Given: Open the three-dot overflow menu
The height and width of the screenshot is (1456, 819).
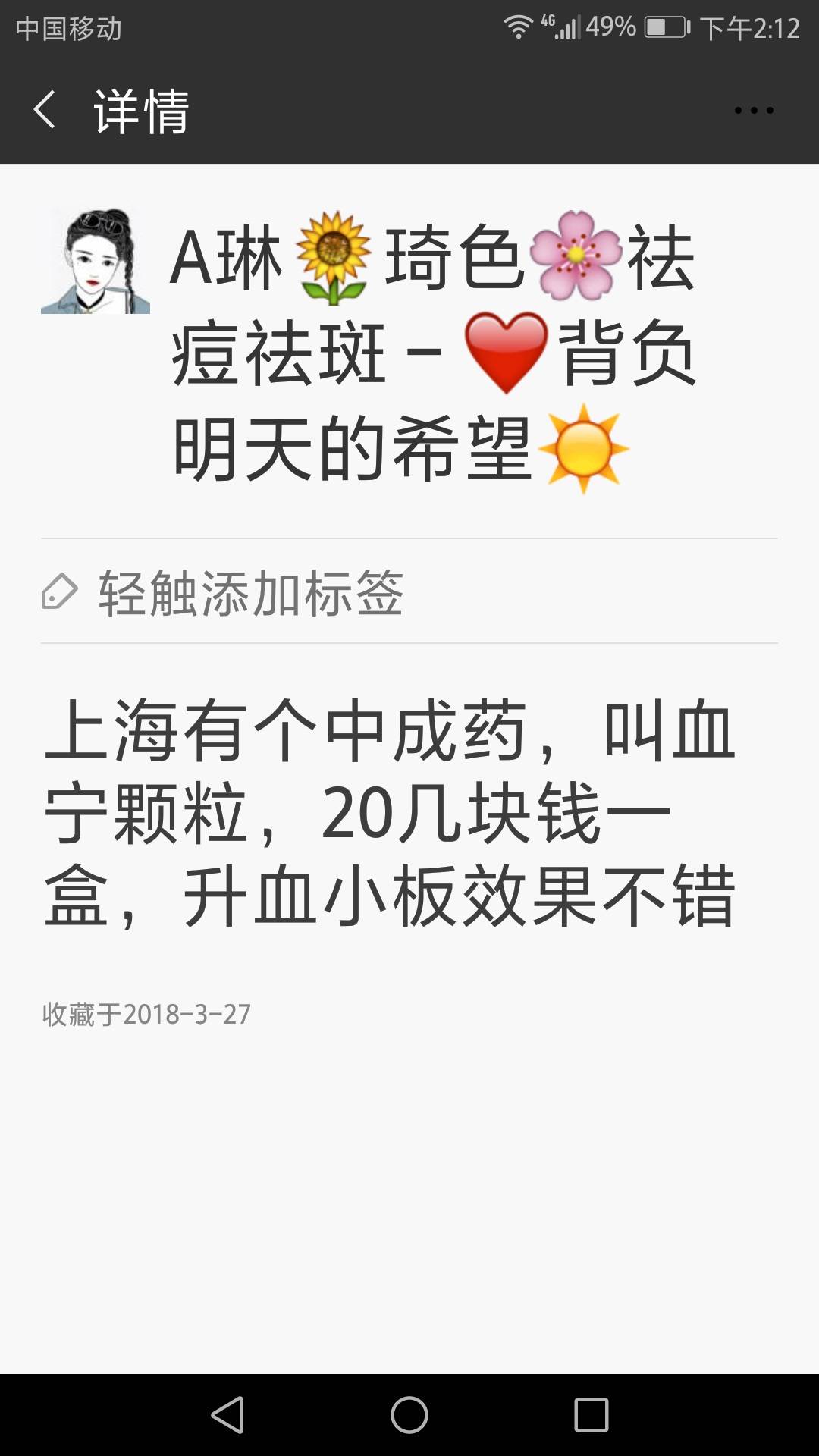Looking at the screenshot, I should [753, 111].
